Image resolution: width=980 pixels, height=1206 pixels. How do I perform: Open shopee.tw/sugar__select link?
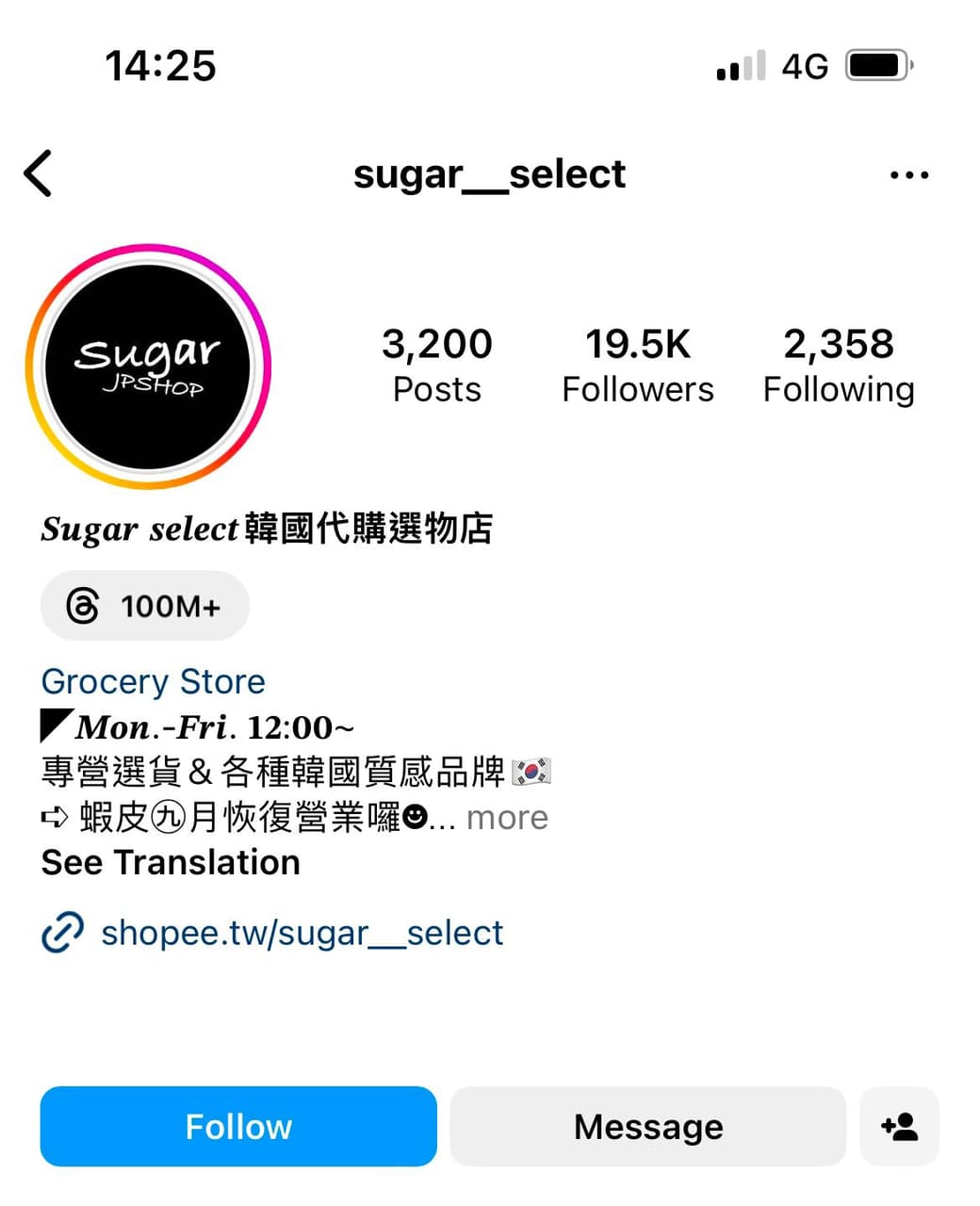pyautogui.click(x=302, y=932)
